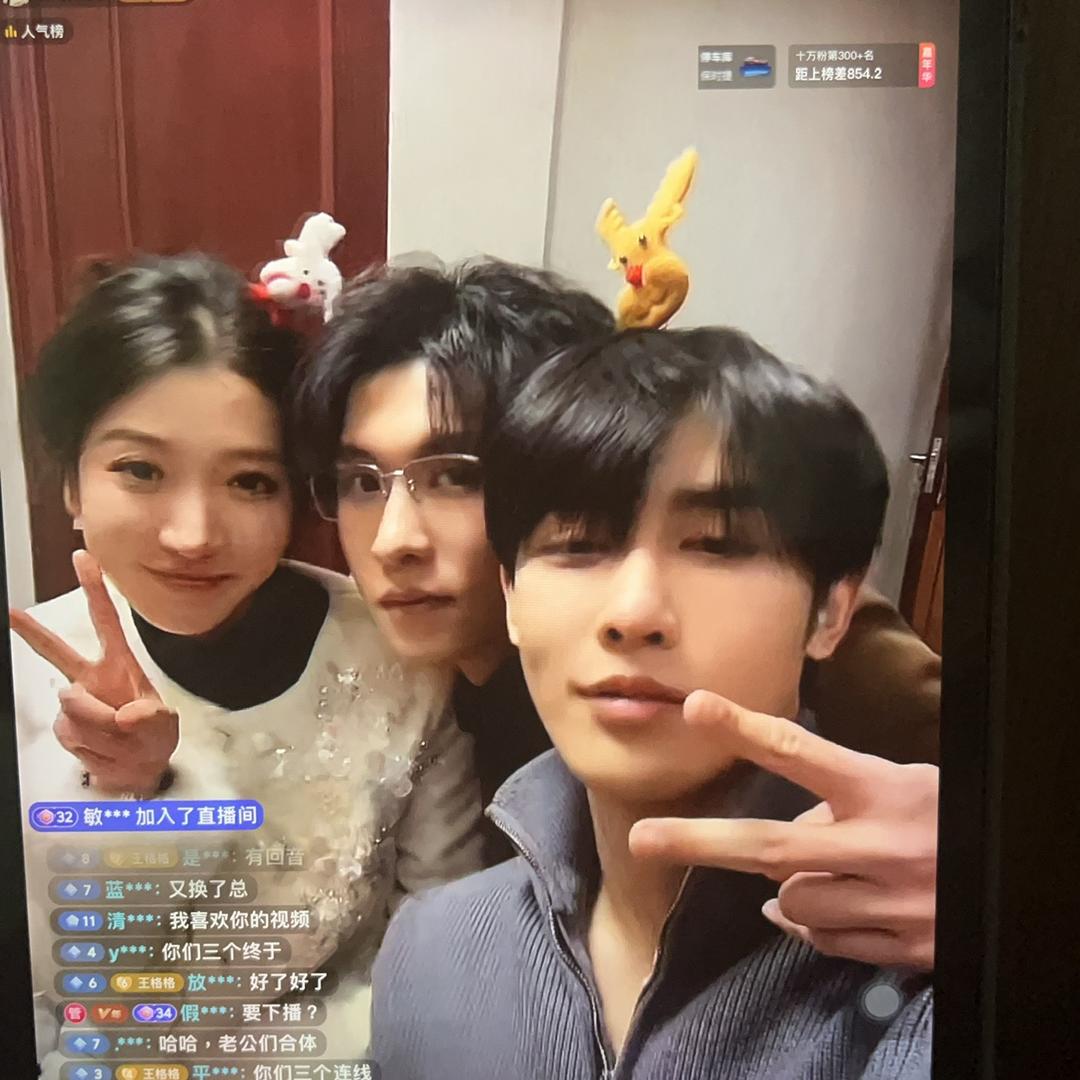Open the 人气榜 popularity ranking
Image resolution: width=1080 pixels, height=1080 pixels.
[36, 32]
